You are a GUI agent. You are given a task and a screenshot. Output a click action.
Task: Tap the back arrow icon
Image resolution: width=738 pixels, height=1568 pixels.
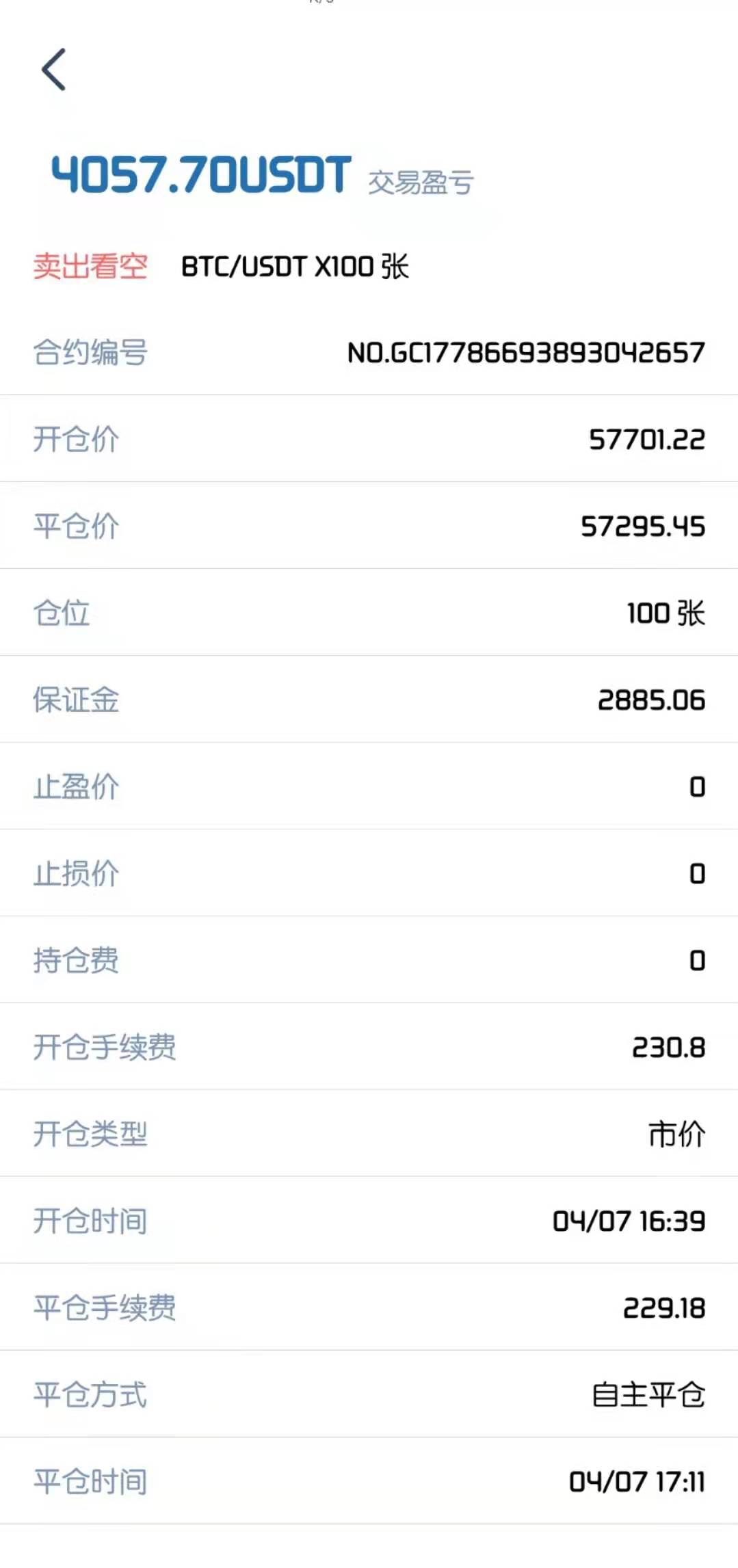[53, 70]
